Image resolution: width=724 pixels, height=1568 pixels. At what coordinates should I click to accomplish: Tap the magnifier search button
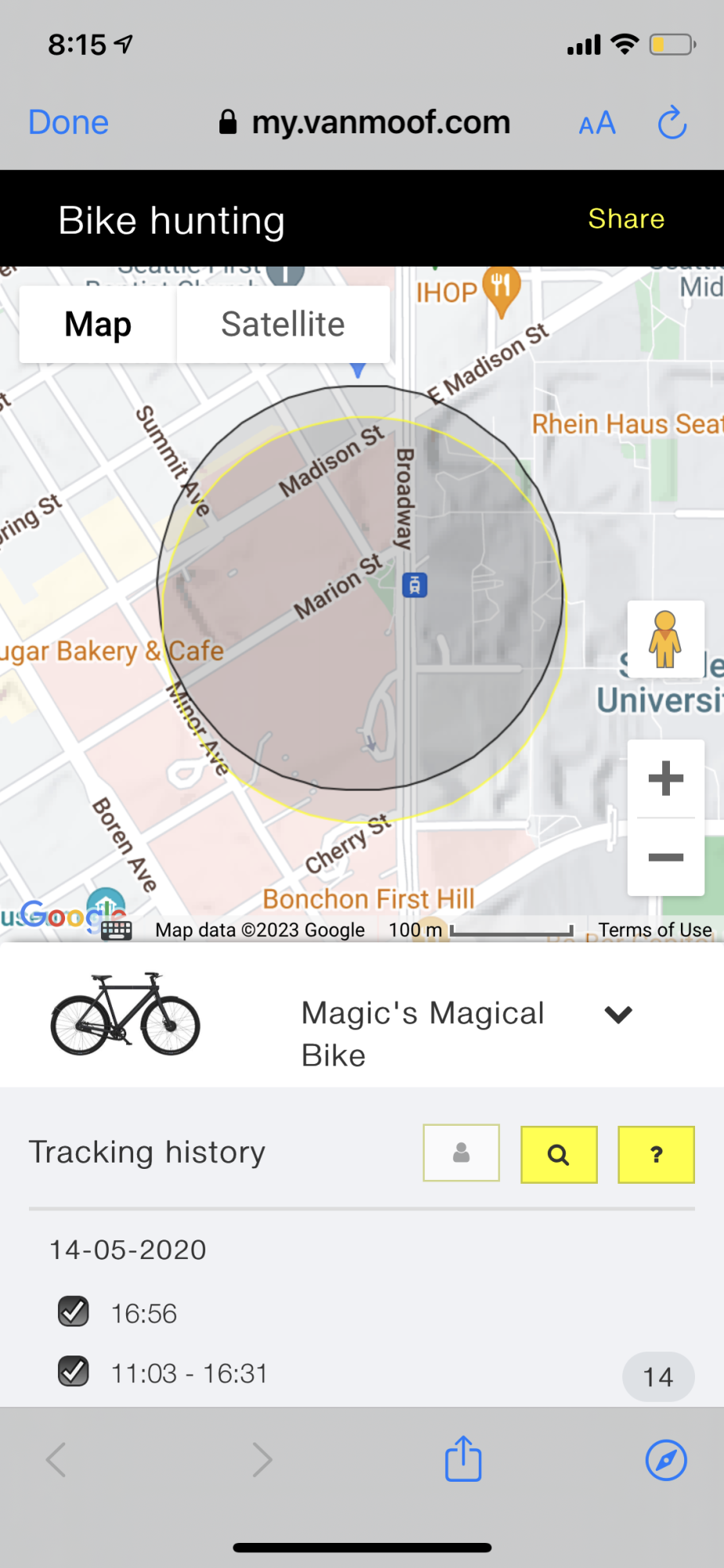[559, 1154]
